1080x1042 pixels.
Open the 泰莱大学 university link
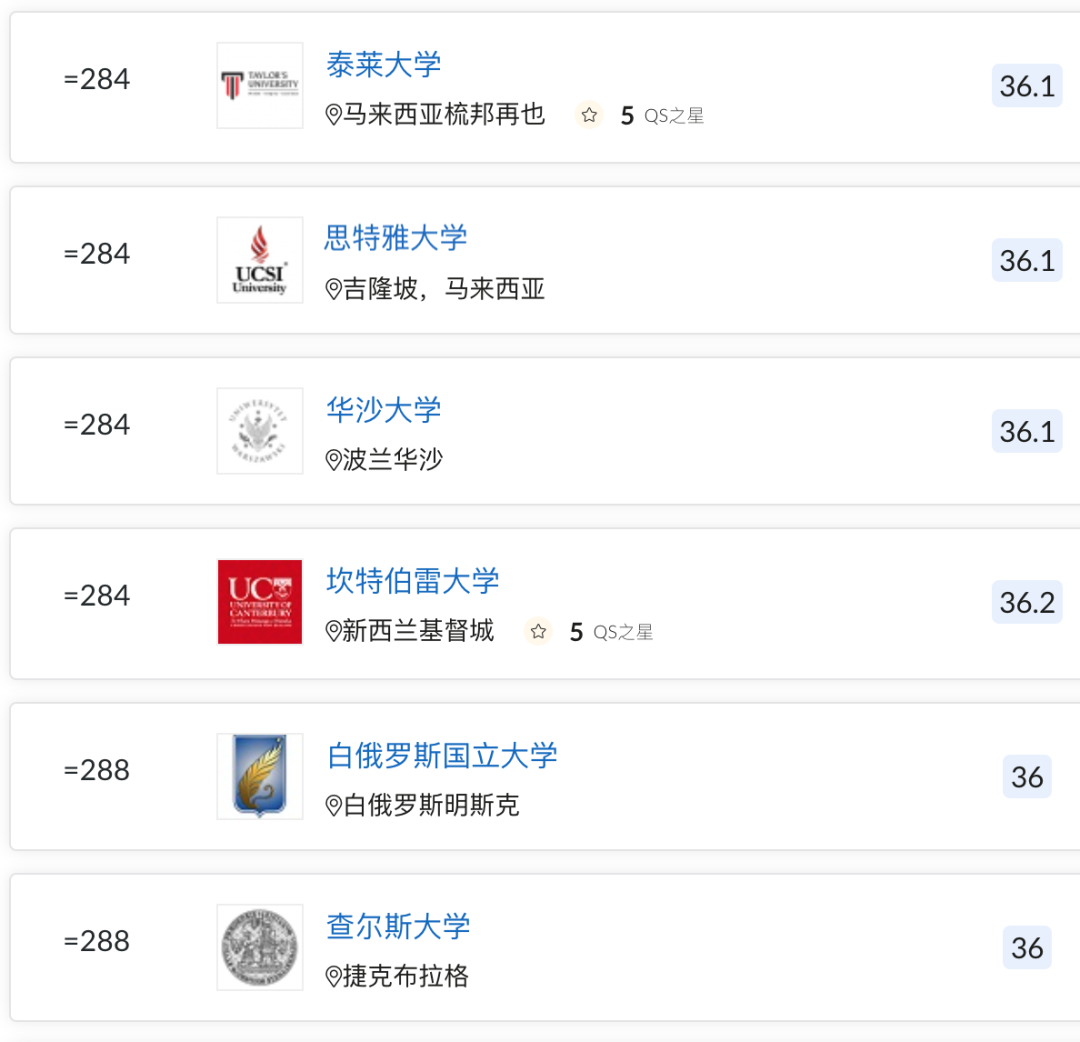[383, 65]
